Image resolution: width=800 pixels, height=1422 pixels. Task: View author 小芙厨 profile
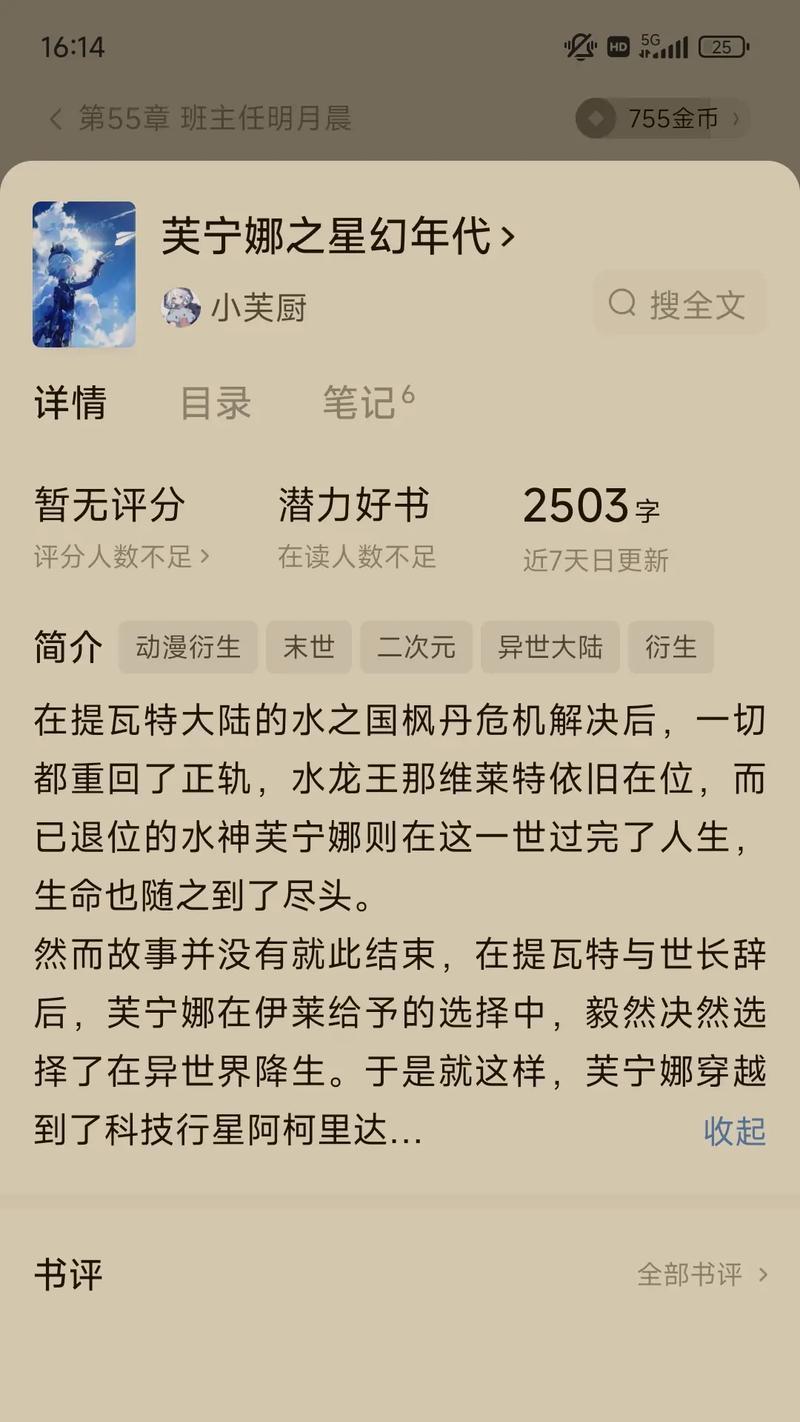[x=234, y=307]
